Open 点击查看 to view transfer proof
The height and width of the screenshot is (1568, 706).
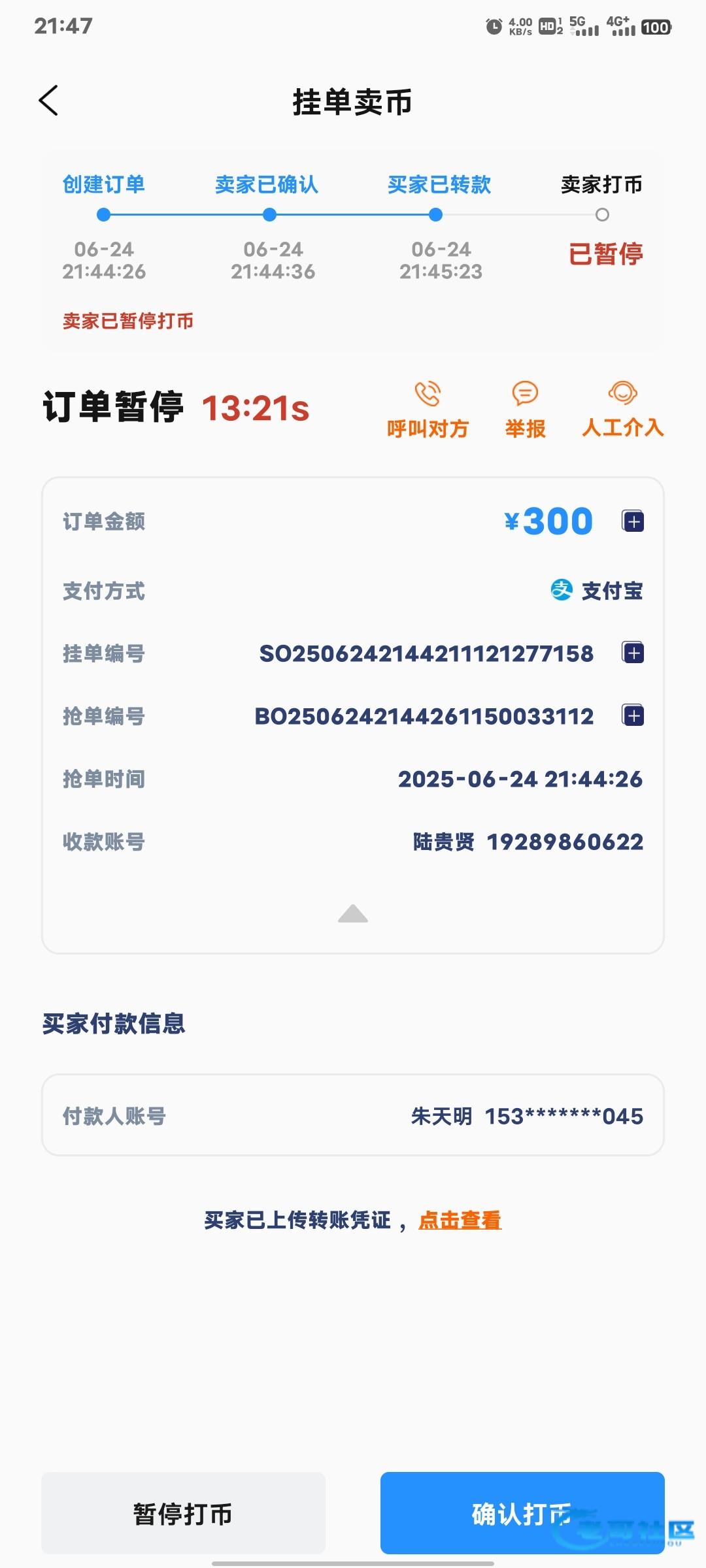[460, 1220]
